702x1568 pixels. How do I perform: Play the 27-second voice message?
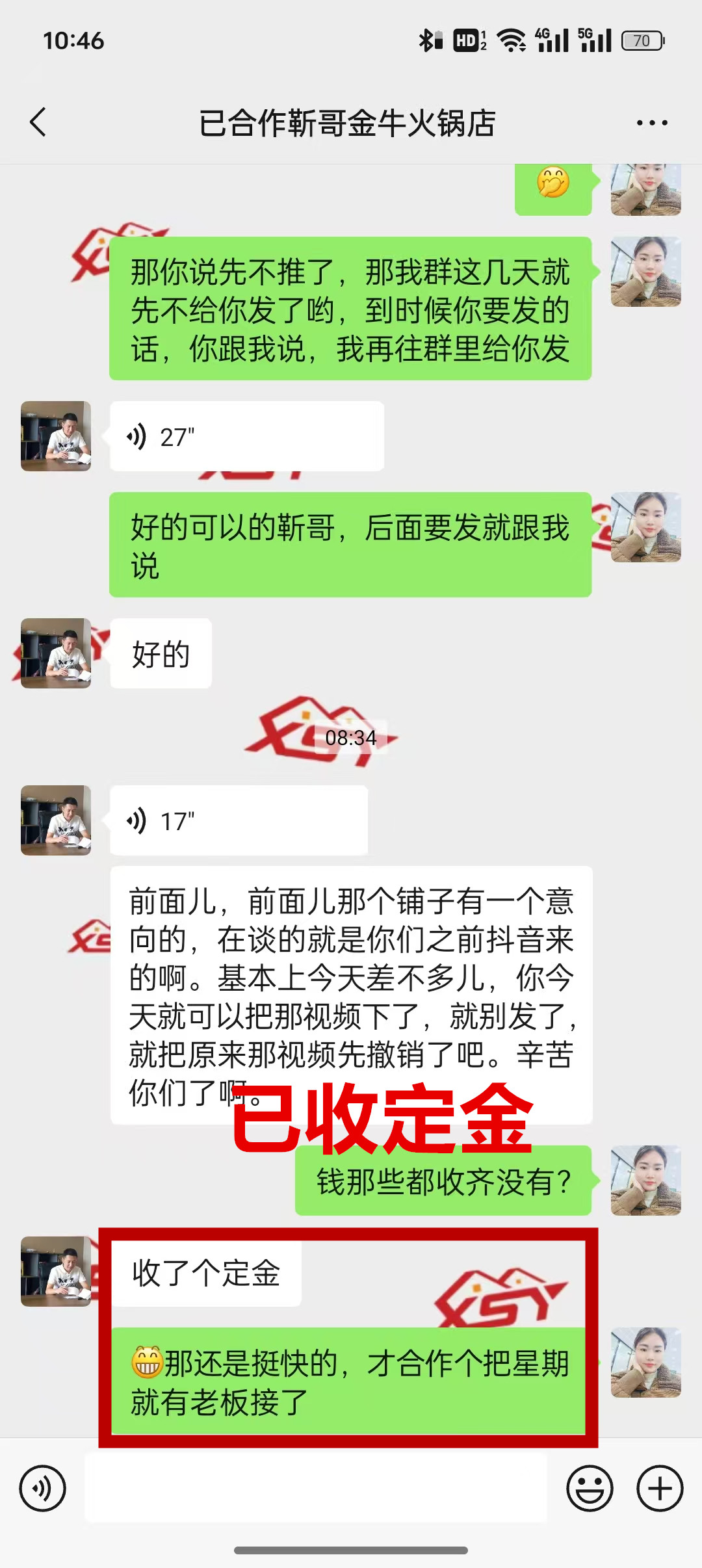246,437
